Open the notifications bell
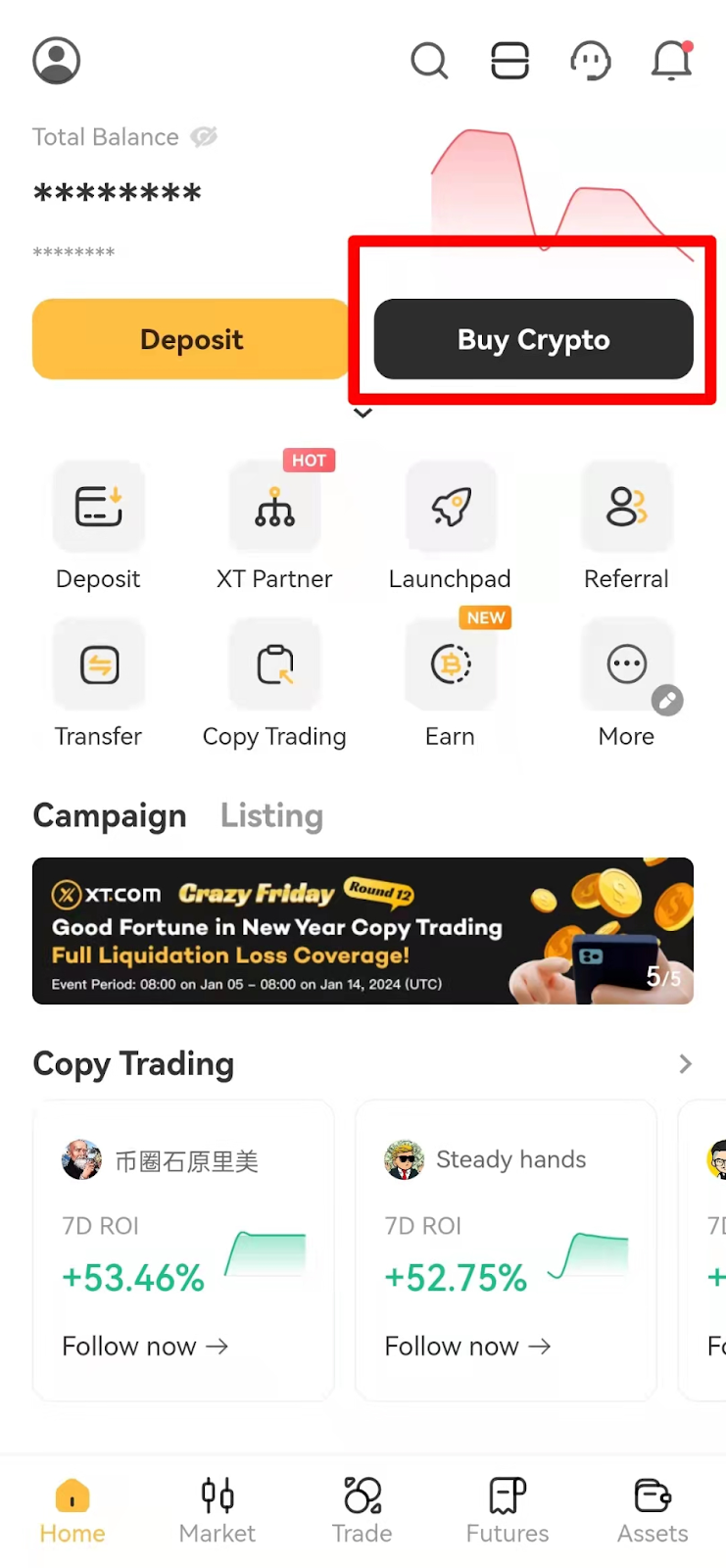 click(x=672, y=61)
